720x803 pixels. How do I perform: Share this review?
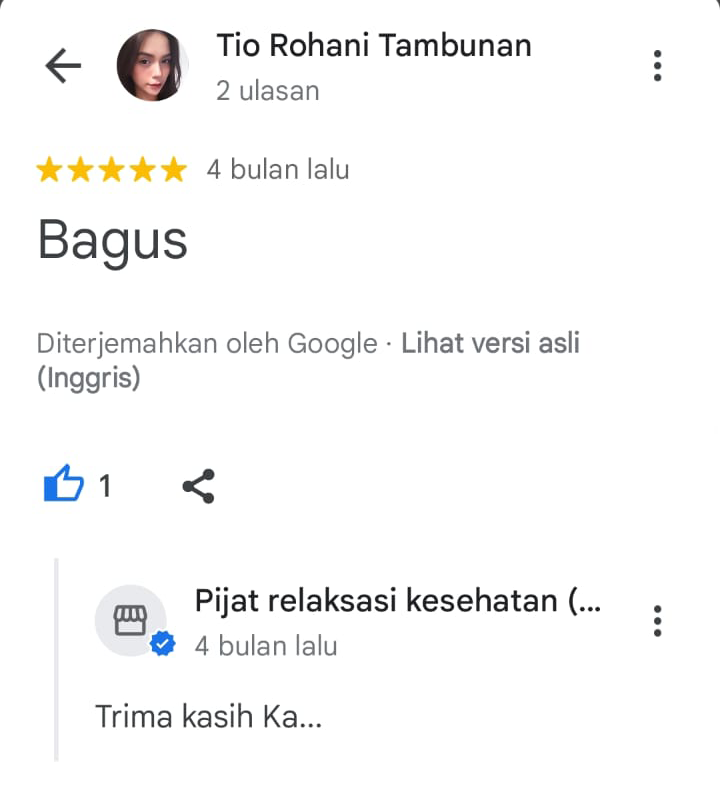pyautogui.click(x=198, y=486)
